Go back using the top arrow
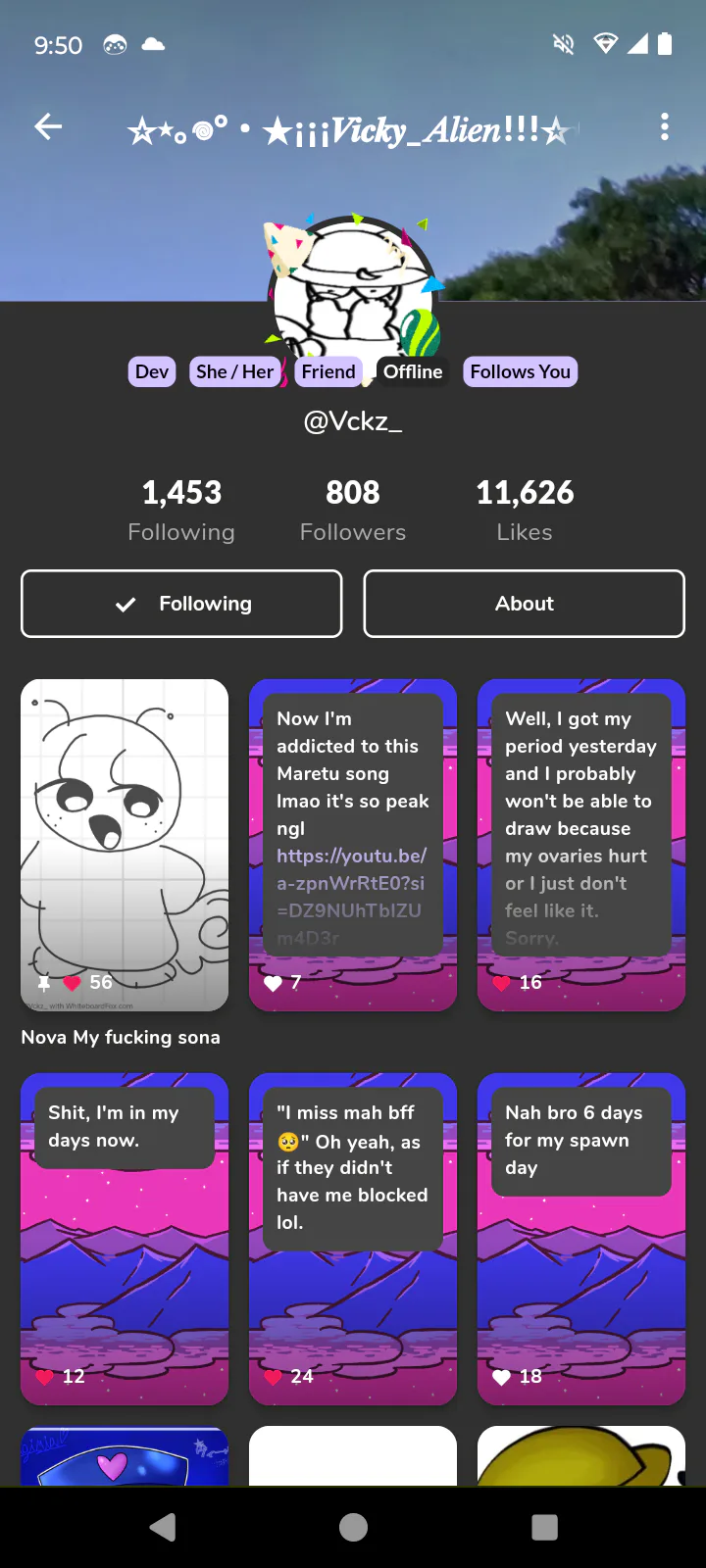Viewport: 706px width, 1568px height. pyautogui.click(x=48, y=126)
